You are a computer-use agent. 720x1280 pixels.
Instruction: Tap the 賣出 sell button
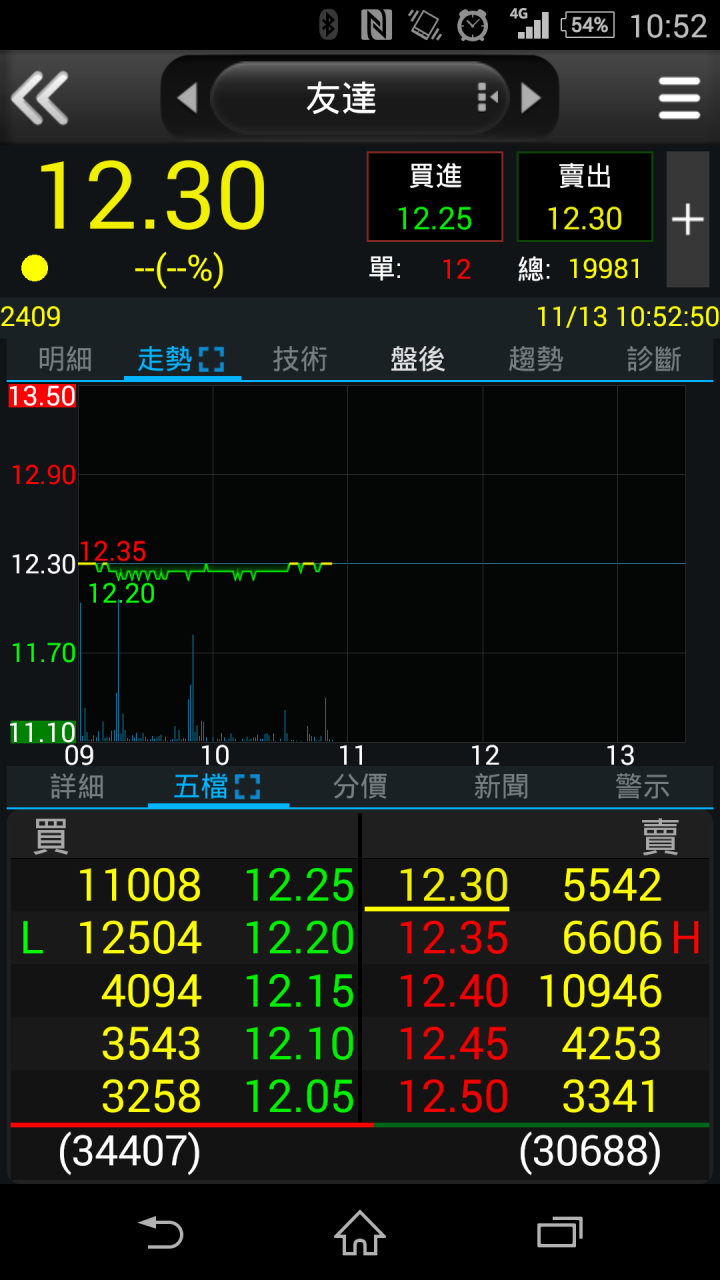[x=585, y=197]
